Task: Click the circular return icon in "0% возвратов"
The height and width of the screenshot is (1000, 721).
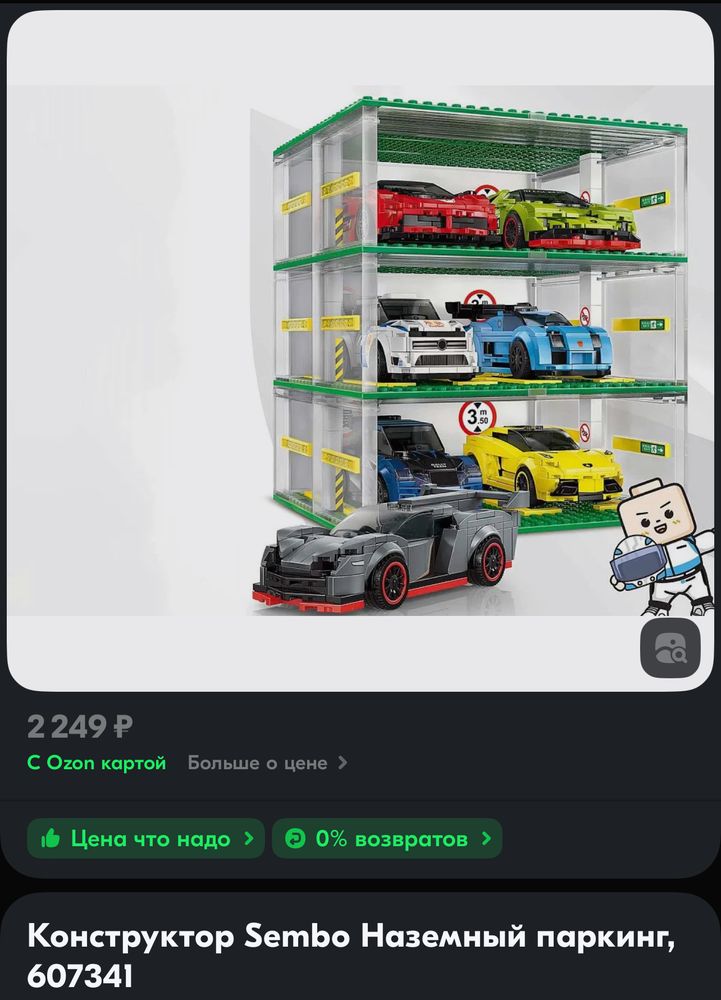Action: [x=294, y=839]
